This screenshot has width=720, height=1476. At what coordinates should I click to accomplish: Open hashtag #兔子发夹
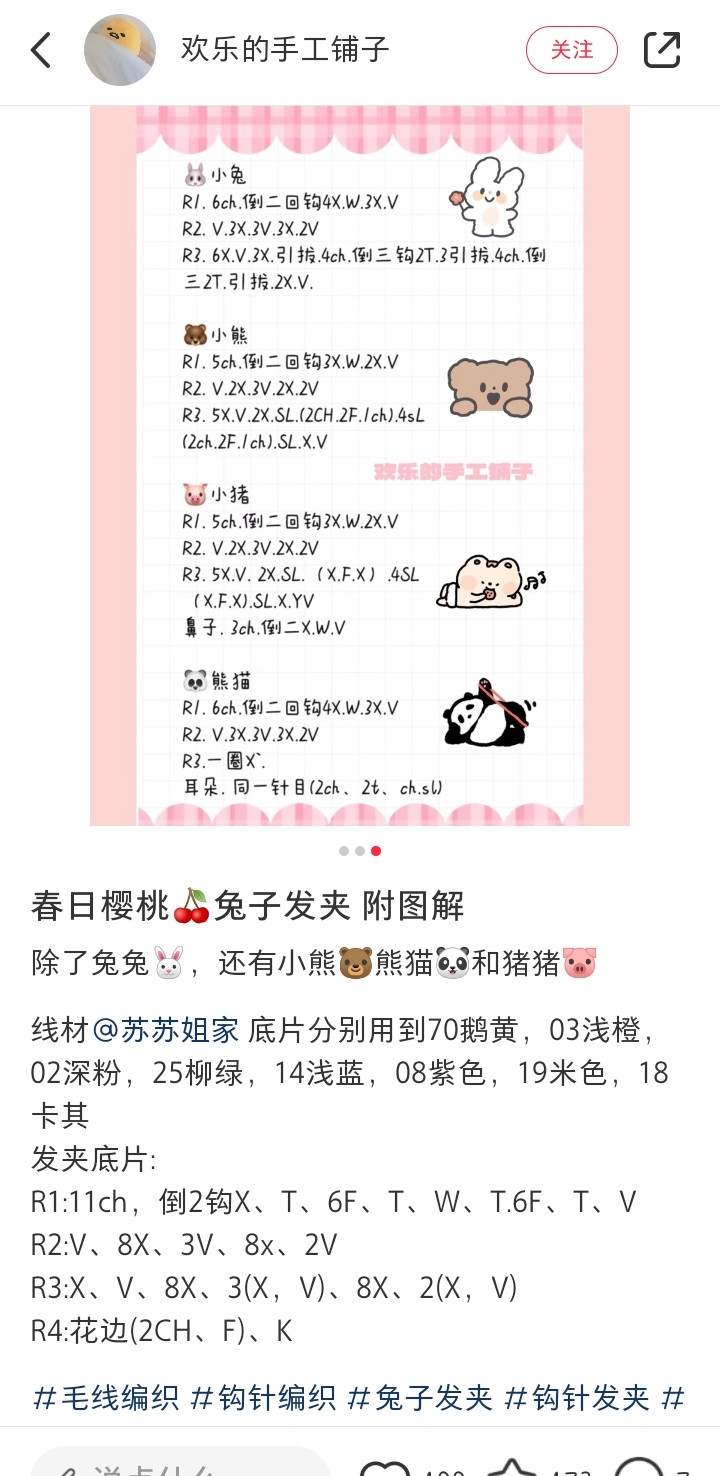[x=420, y=1397]
